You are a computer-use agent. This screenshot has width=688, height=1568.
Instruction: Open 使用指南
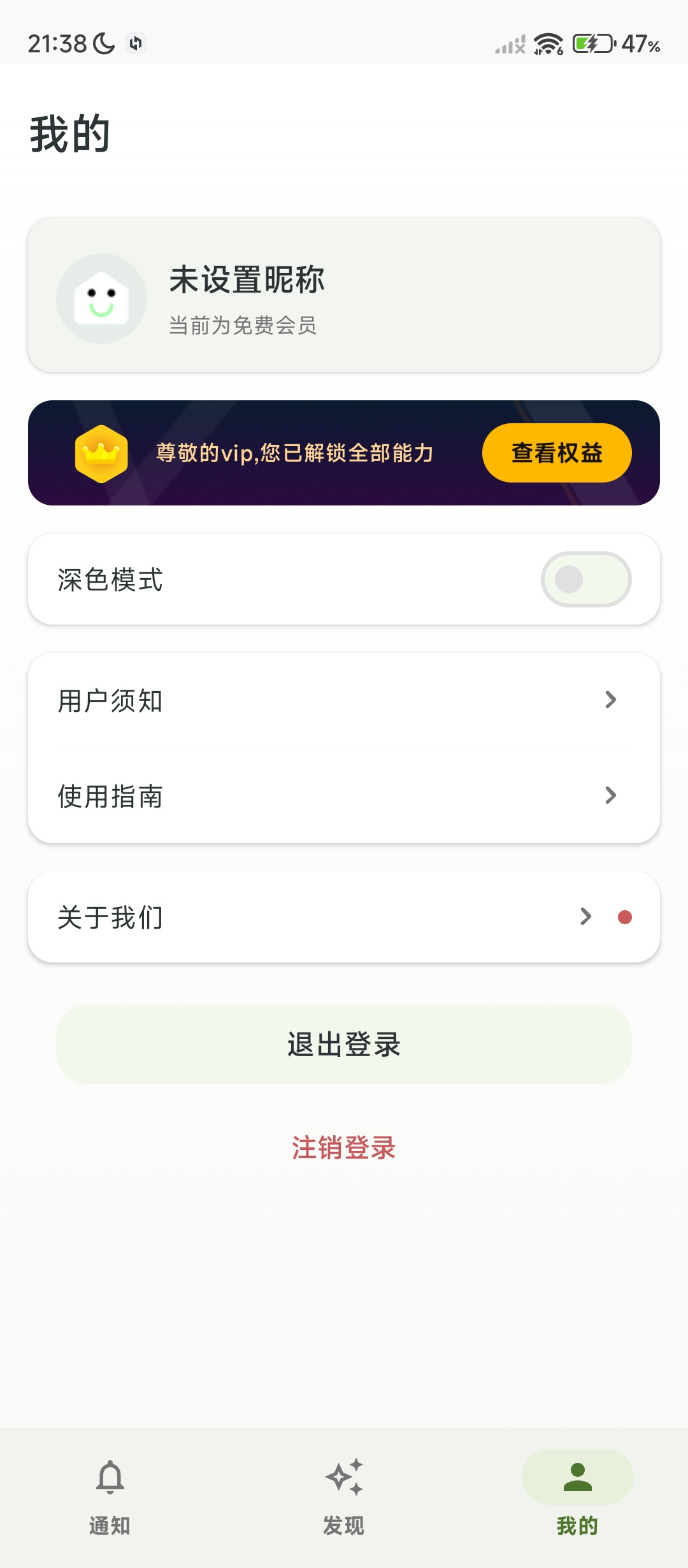point(344,796)
